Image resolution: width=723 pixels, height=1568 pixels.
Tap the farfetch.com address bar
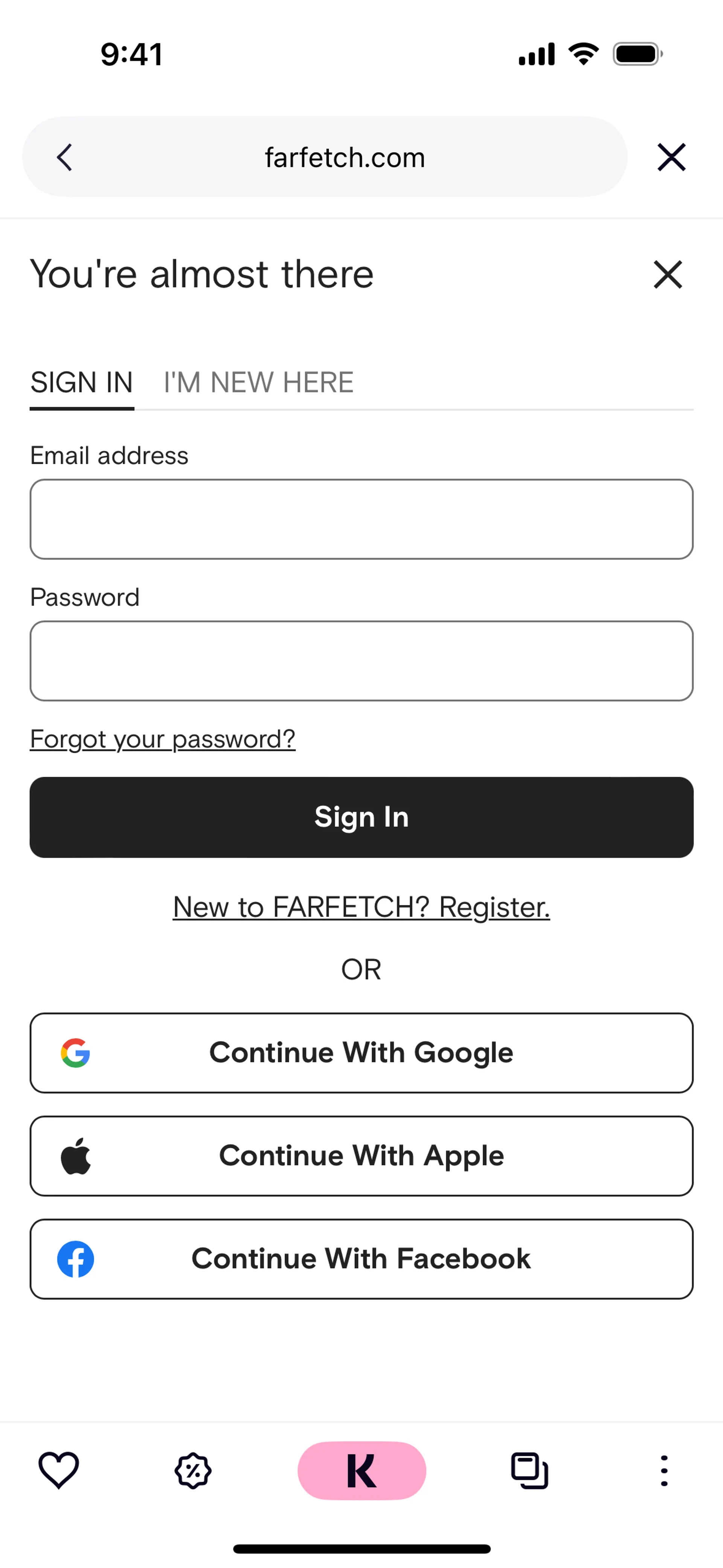point(345,157)
